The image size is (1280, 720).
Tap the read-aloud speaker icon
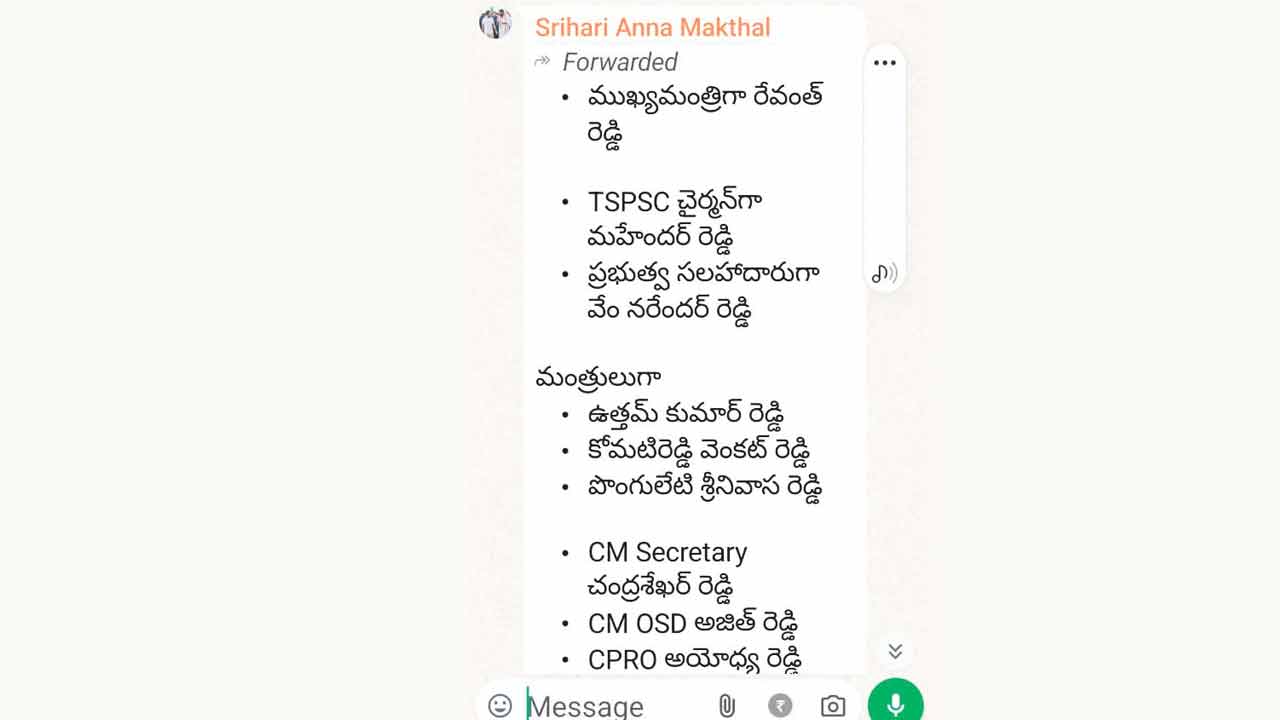click(884, 273)
